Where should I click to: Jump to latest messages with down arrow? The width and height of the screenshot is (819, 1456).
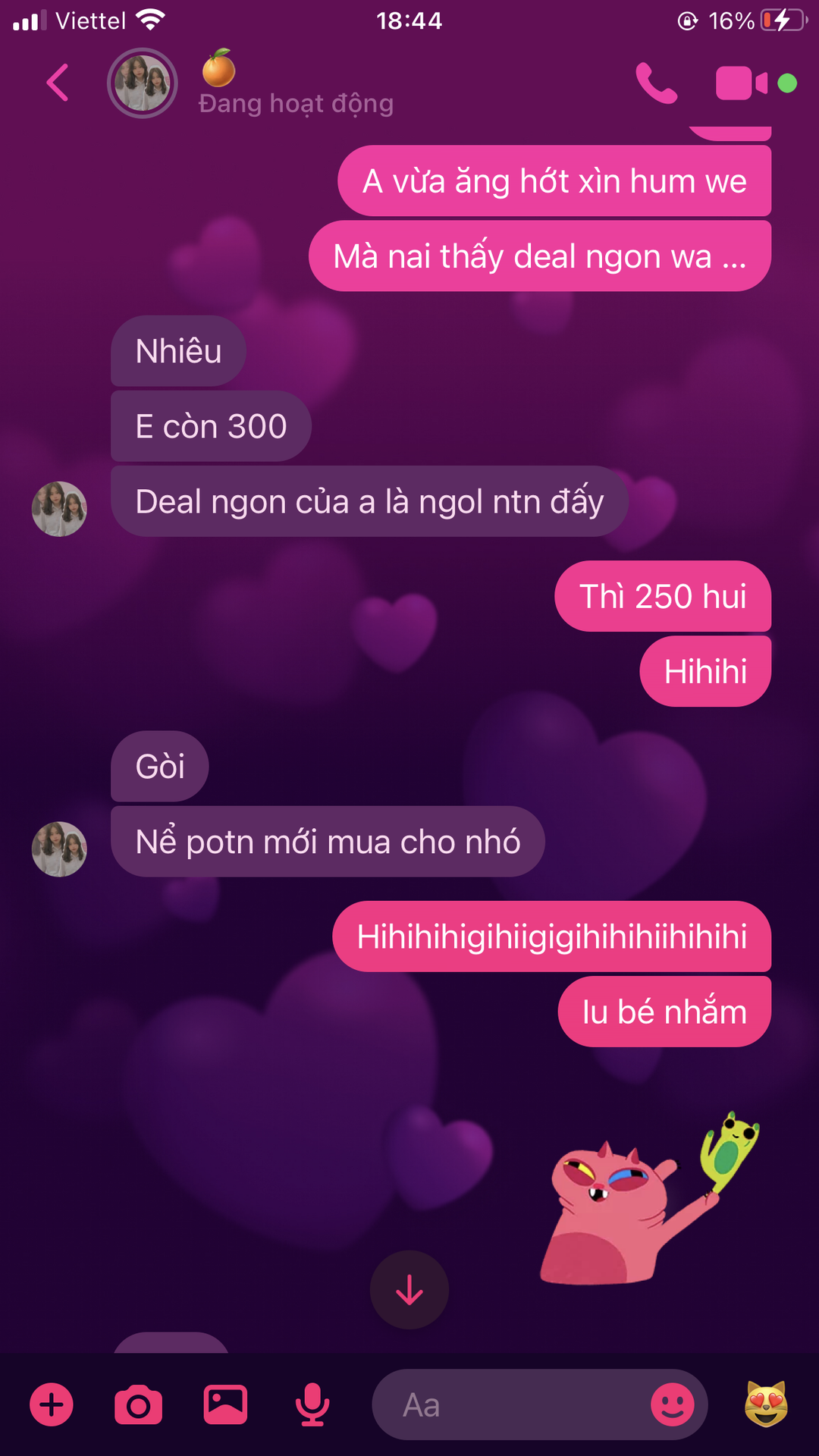[x=409, y=1289]
